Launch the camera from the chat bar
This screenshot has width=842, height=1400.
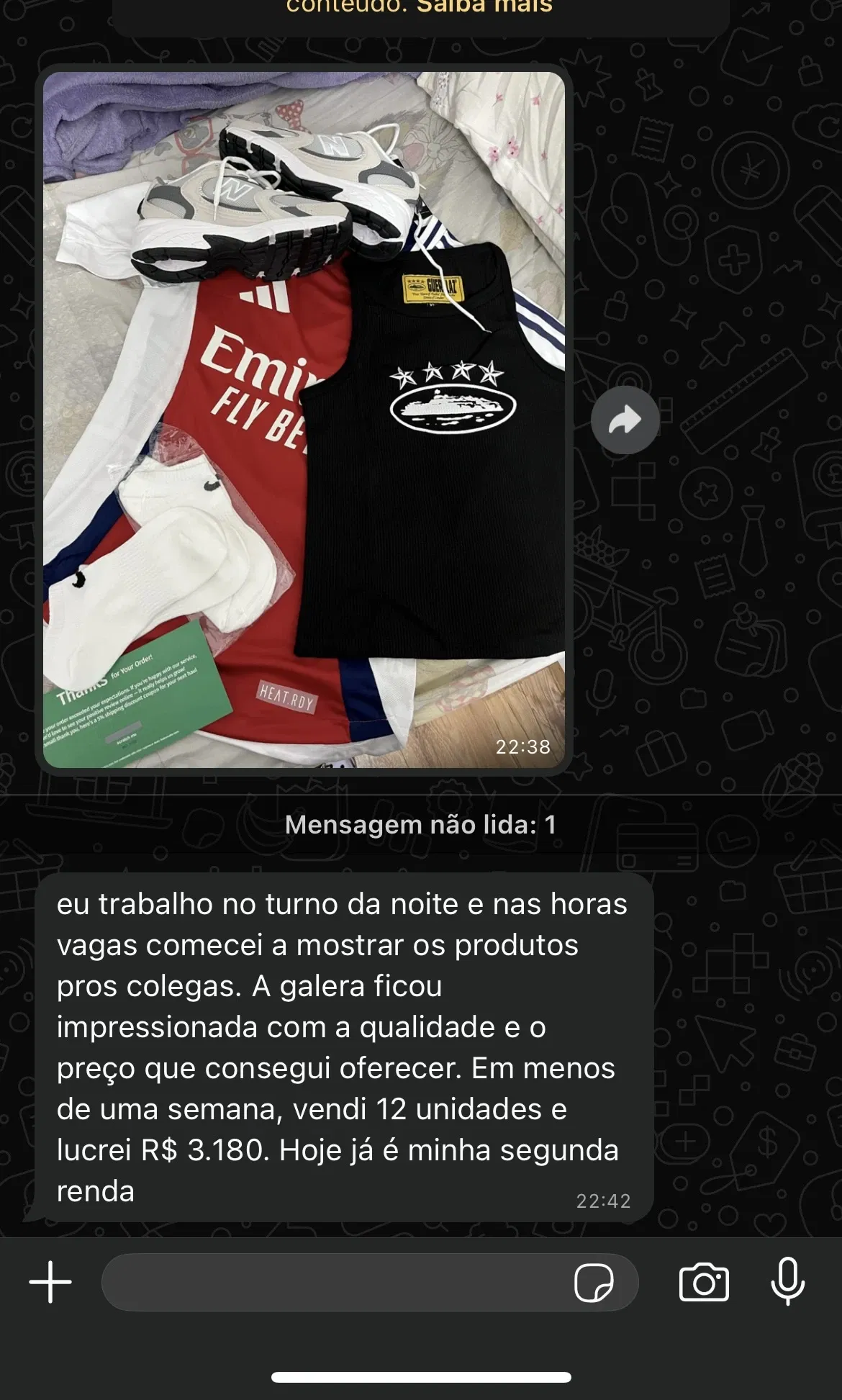pyautogui.click(x=704, y=1282)
